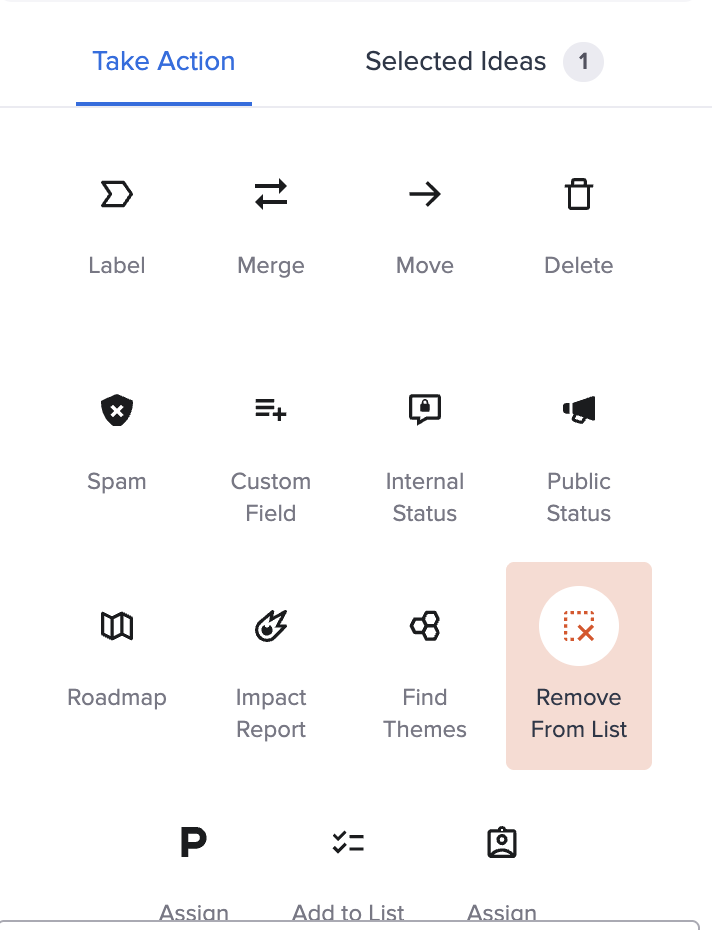The height and width of the screenshot is (930, 712).
Task: Generate an Impact Report
Action: (x=271, y=670)
